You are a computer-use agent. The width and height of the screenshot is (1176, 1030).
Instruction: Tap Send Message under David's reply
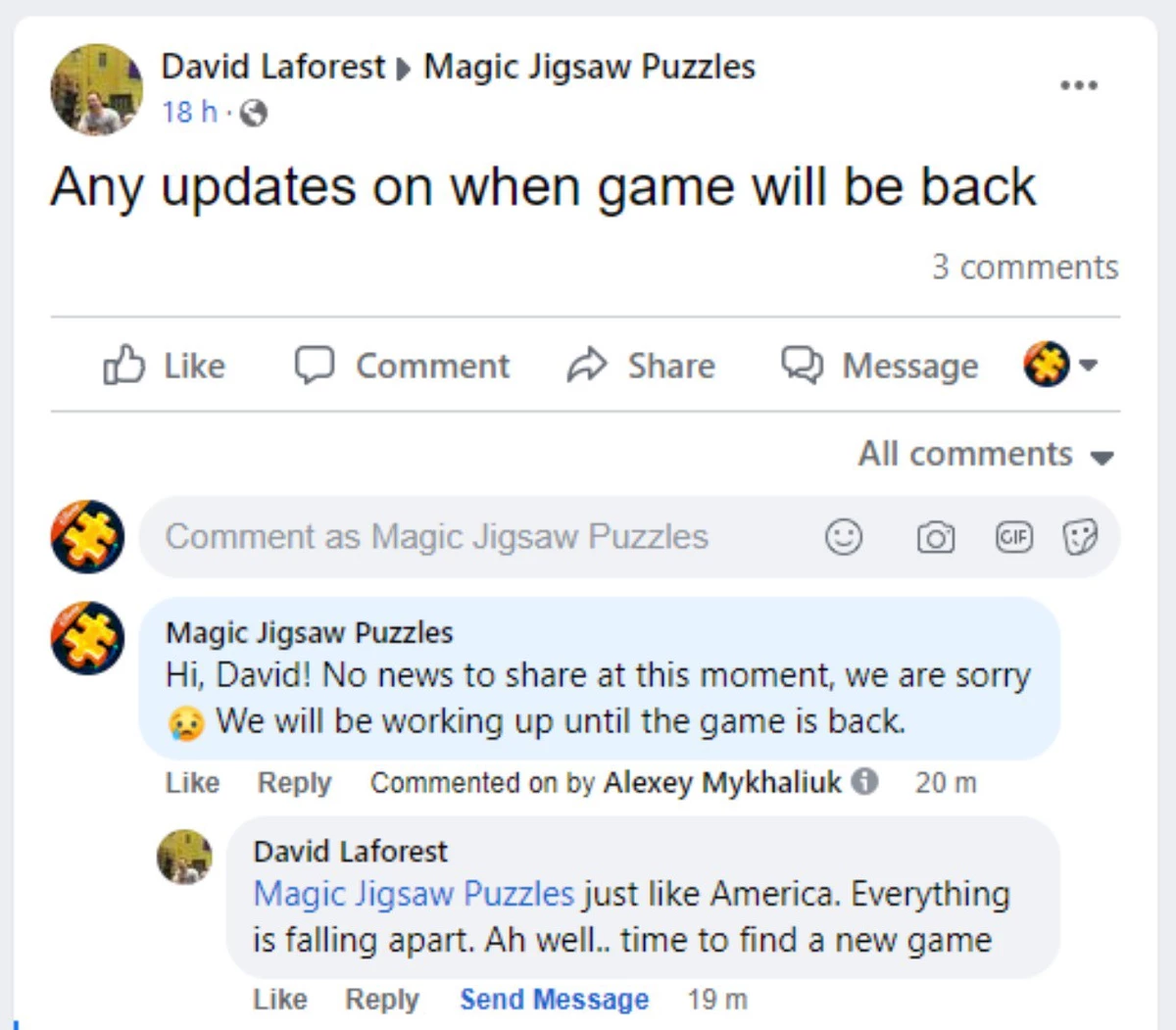point(554,1000)
